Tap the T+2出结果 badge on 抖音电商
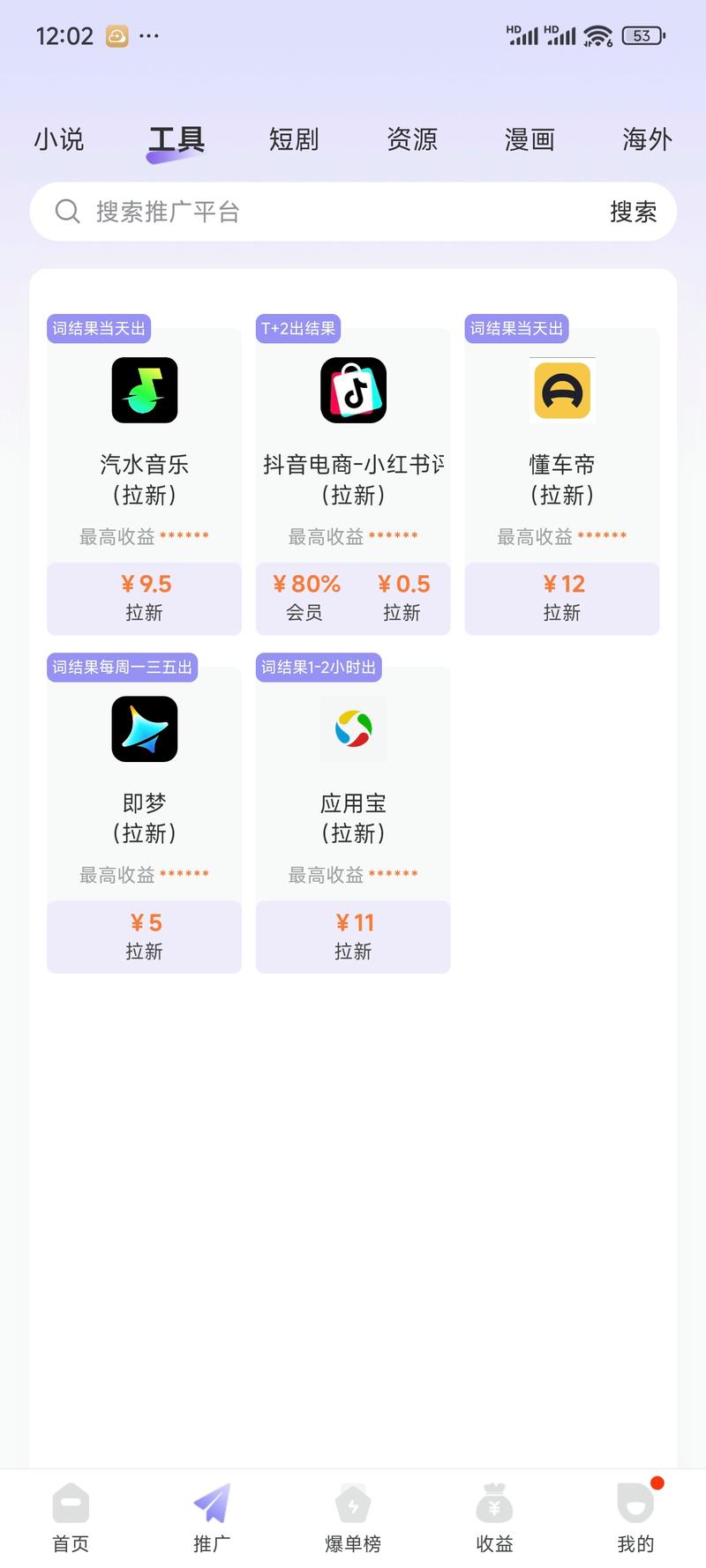Image resolution: width=706 pixels, height=1568 pixels. [298, 328]
